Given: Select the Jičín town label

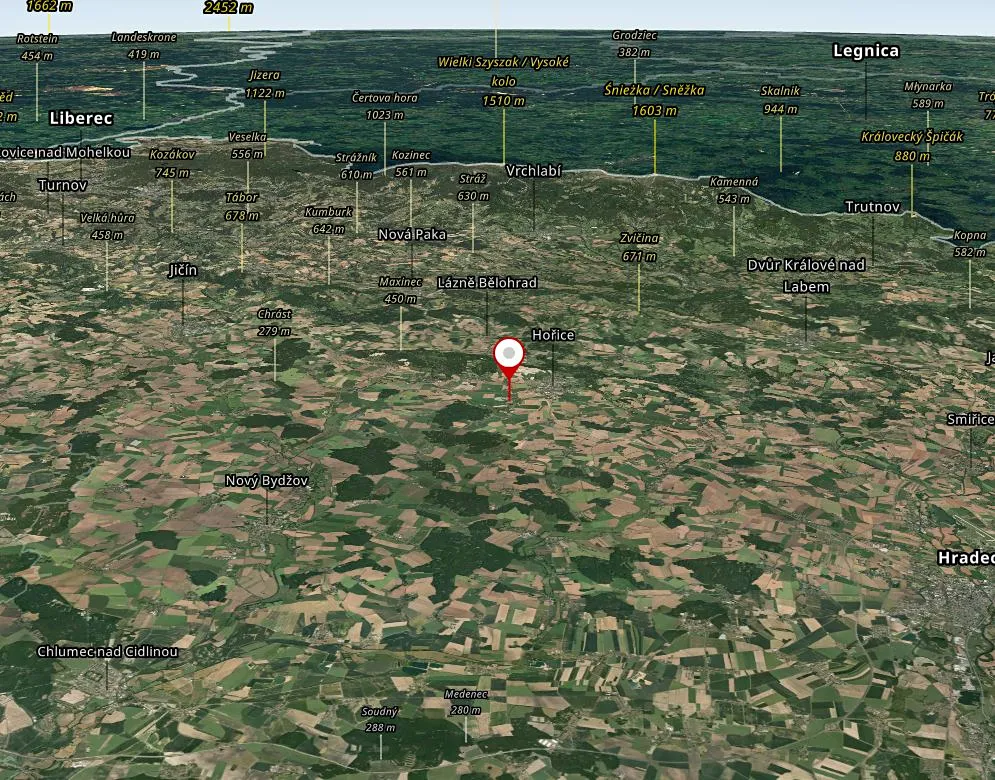Looking at the screenshot, I should coord(183,270).
